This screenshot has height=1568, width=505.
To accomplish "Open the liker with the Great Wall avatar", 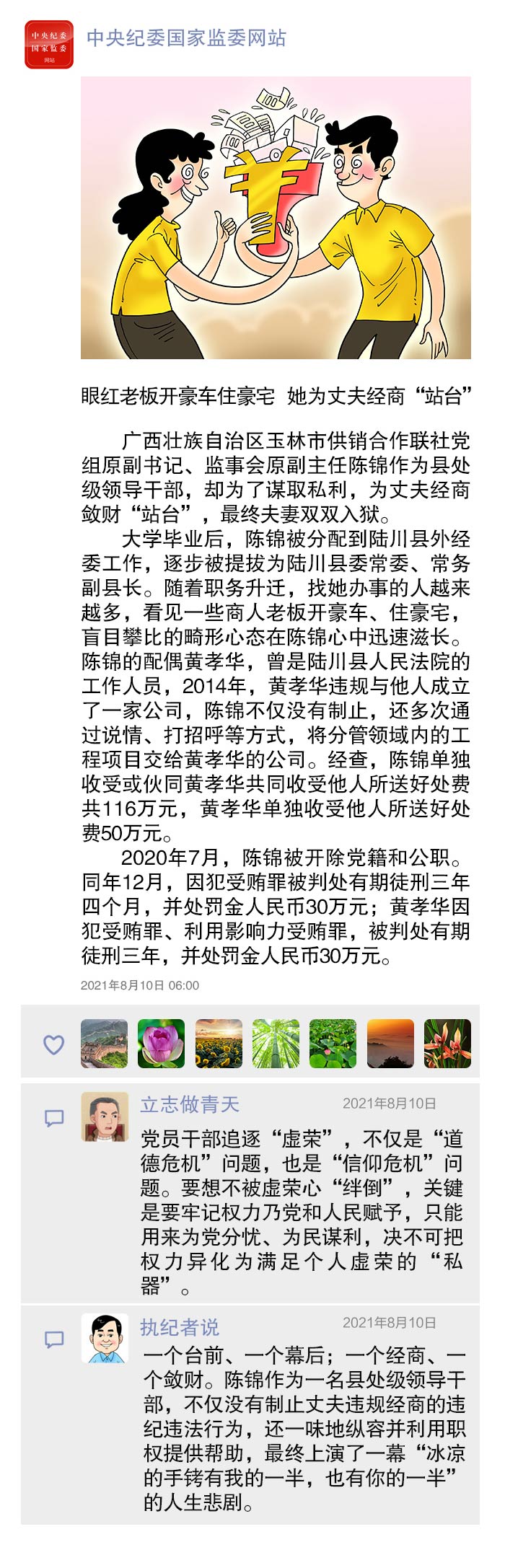I will click(x=104, y=1044).
